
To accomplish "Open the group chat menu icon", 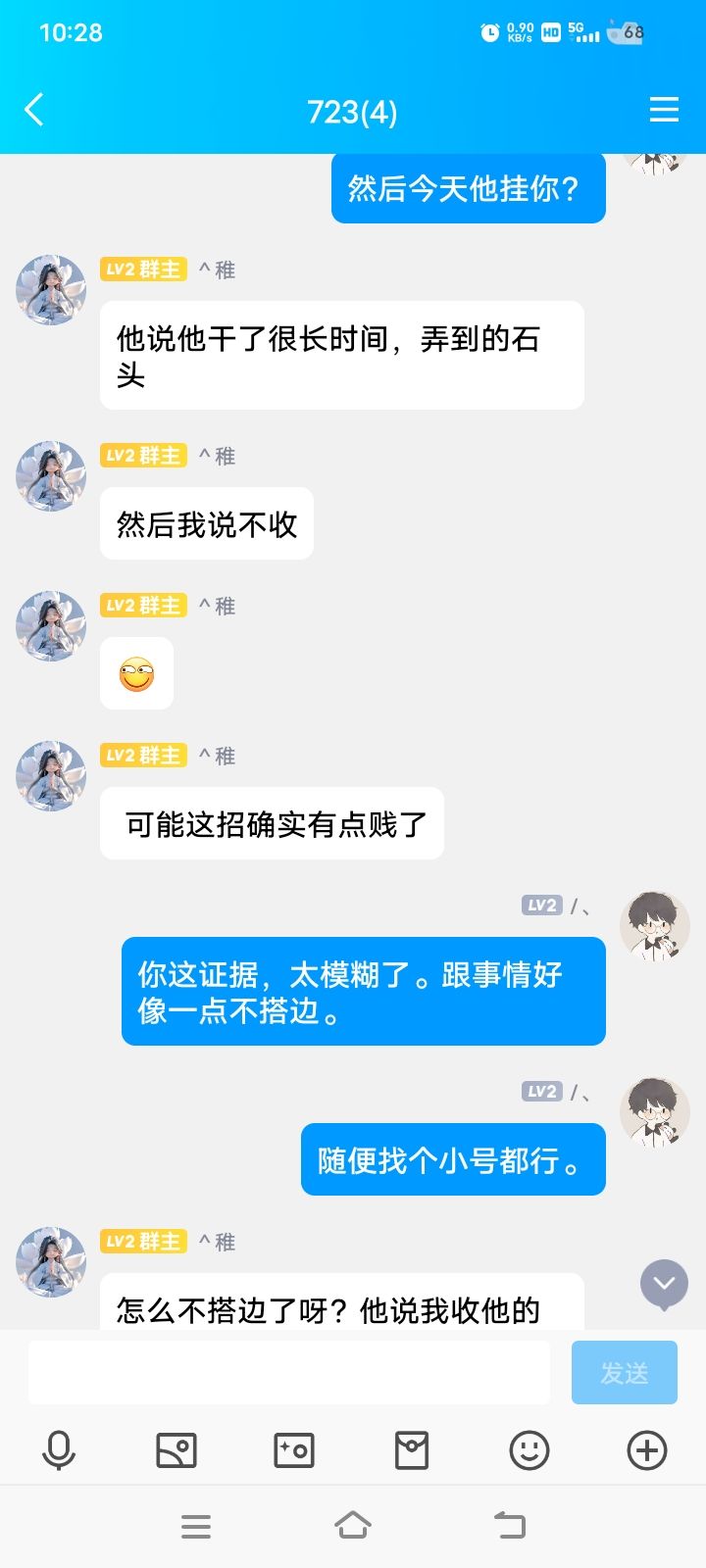I will tap(664, 110).
